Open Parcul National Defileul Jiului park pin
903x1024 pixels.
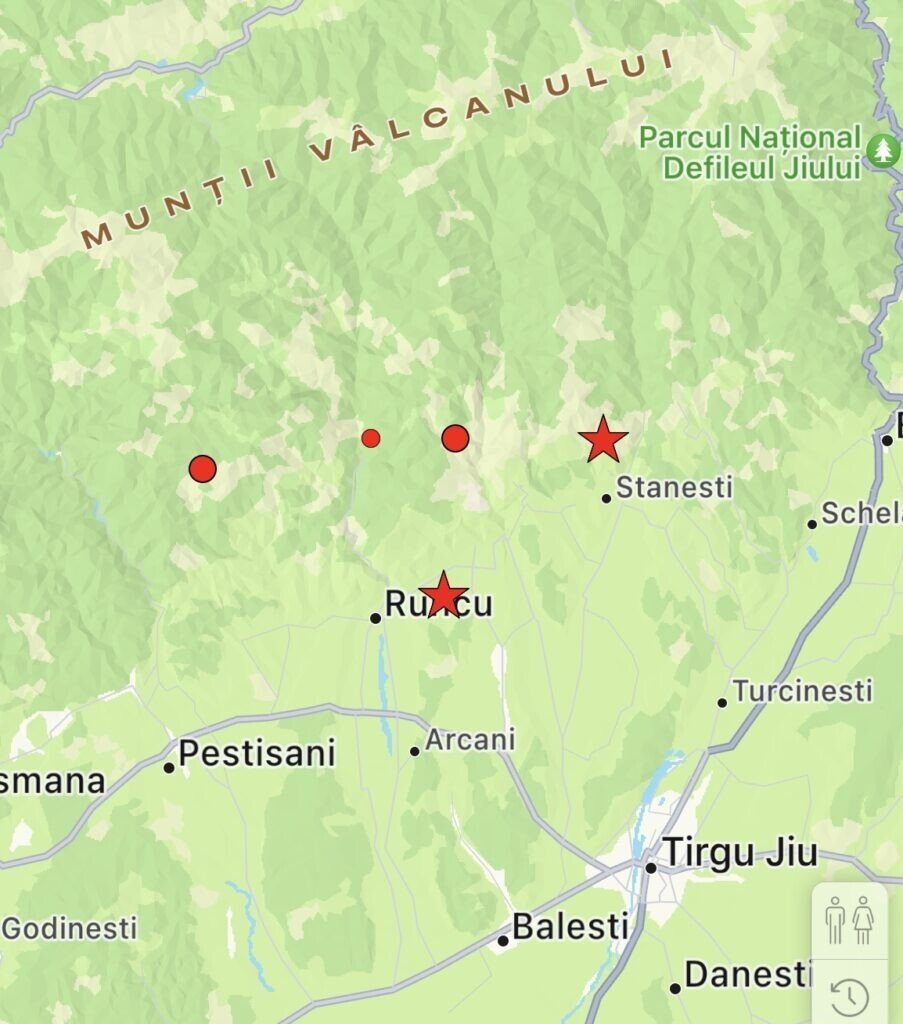(882, 151)
